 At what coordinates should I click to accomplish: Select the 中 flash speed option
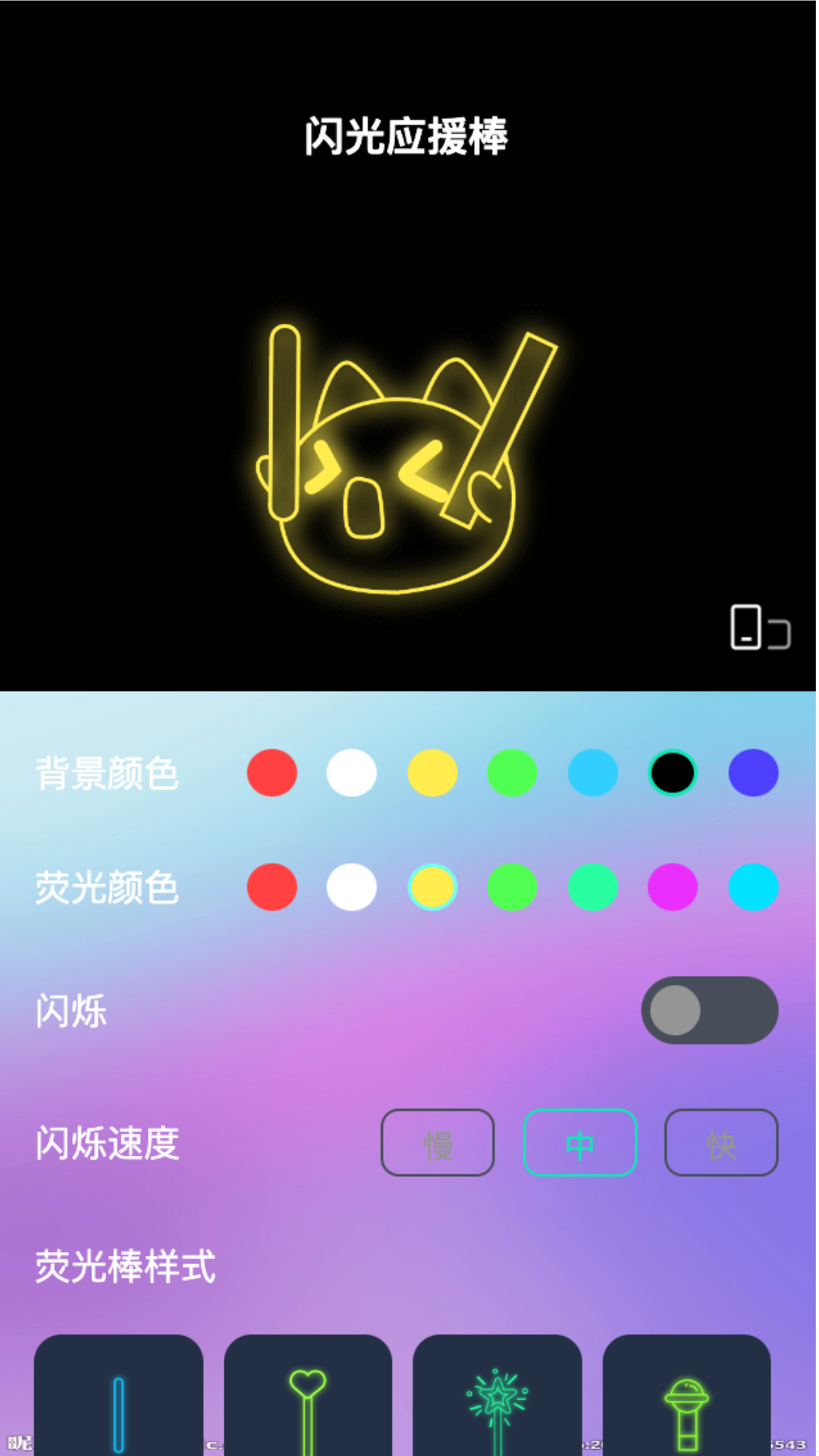click(x=580, y=1144)
